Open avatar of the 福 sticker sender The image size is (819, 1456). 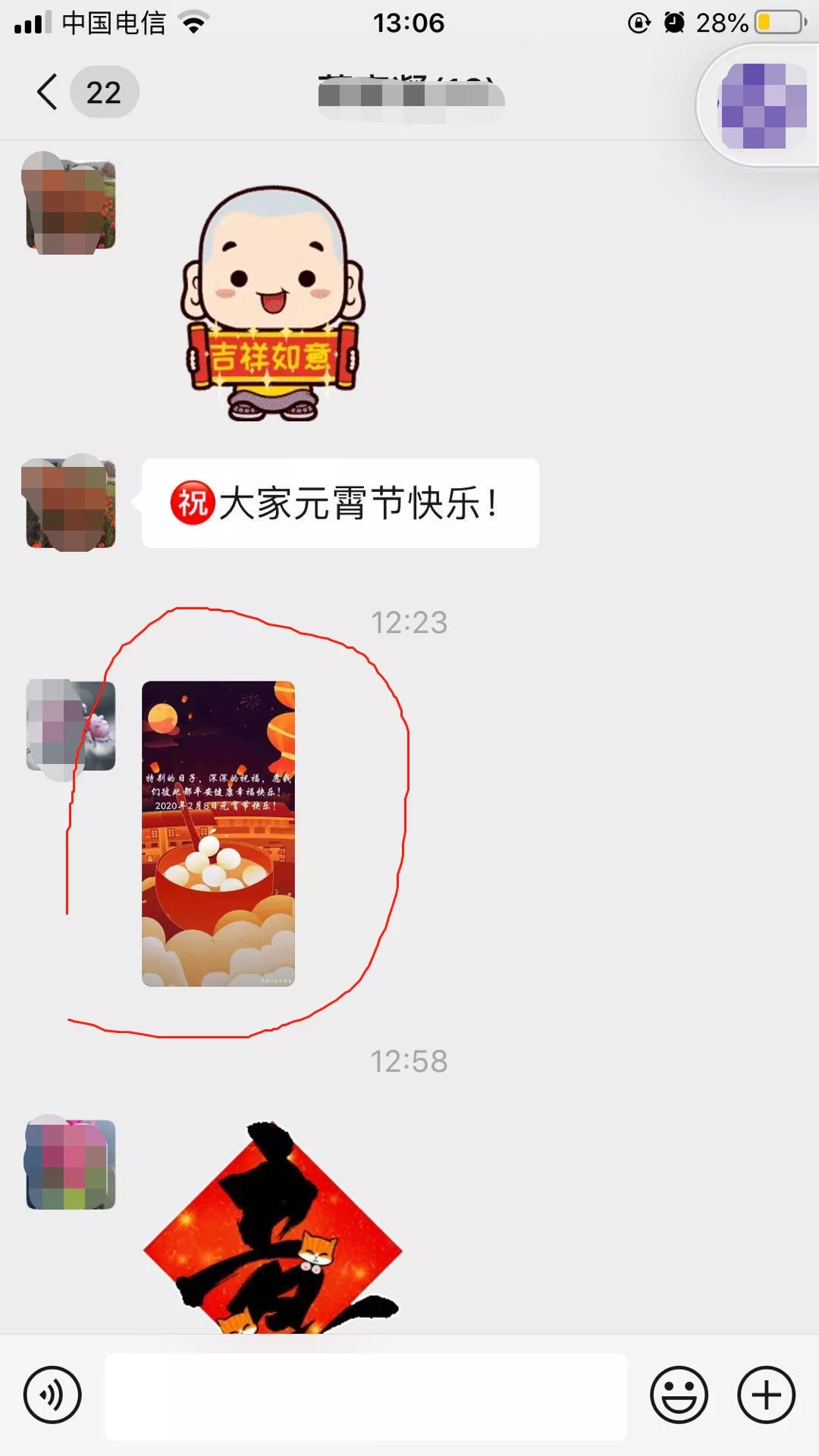(71, 1163)
